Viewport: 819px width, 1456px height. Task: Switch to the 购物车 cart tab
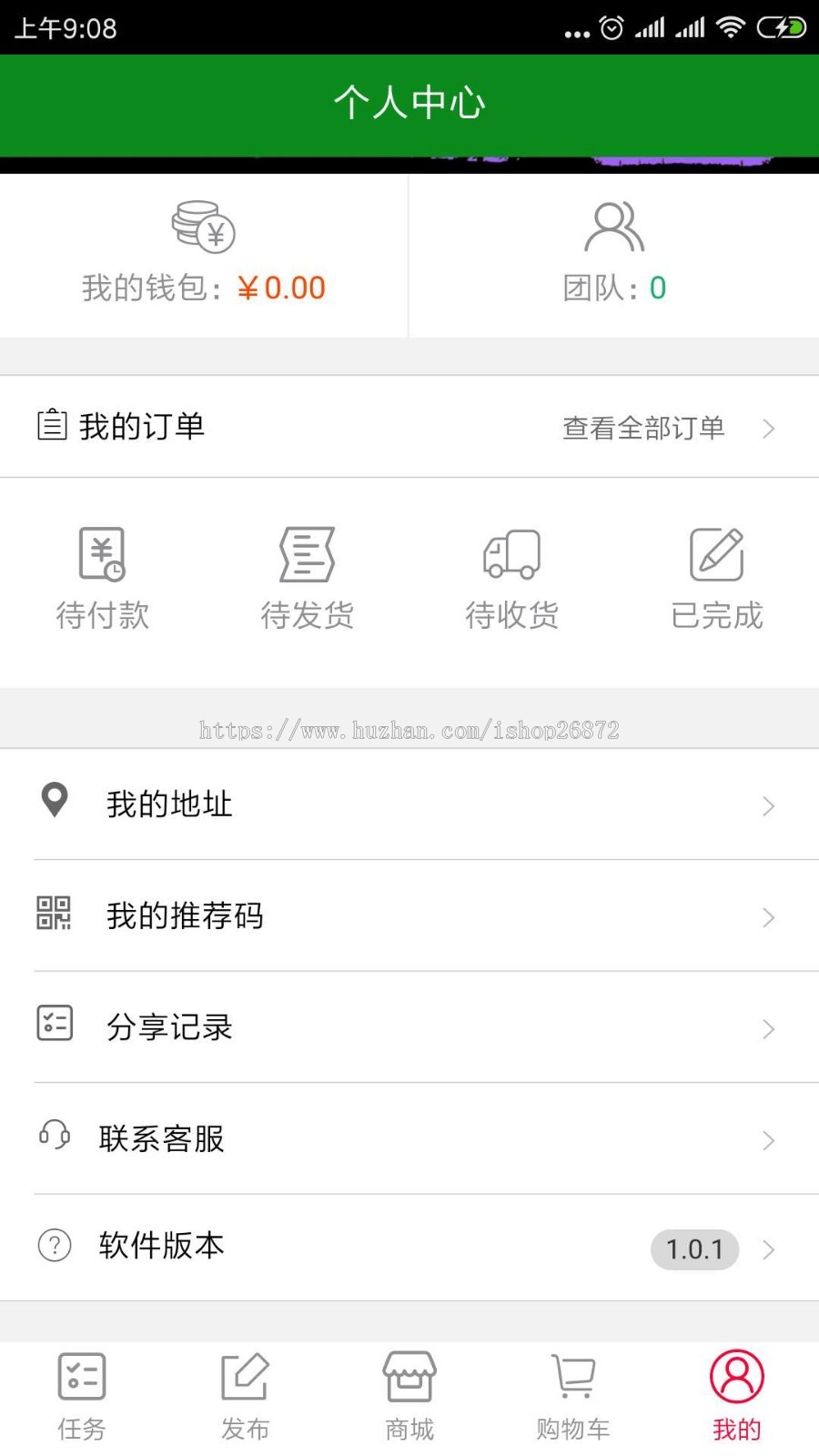coord(573,1399)
